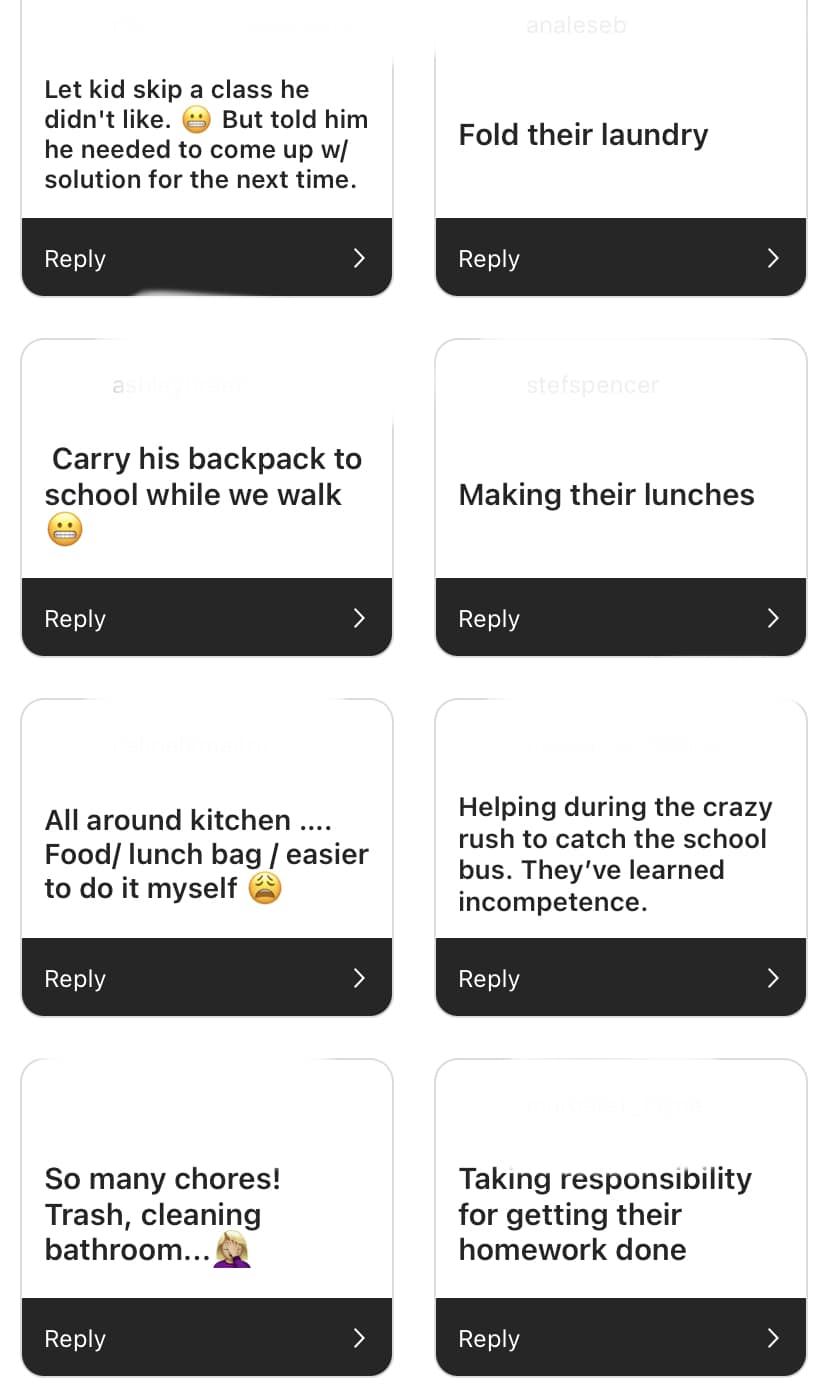828x1396 pixels.
Task: Reply to the 'learned incompetence' school bus response
Action: (x=620, y=978)
